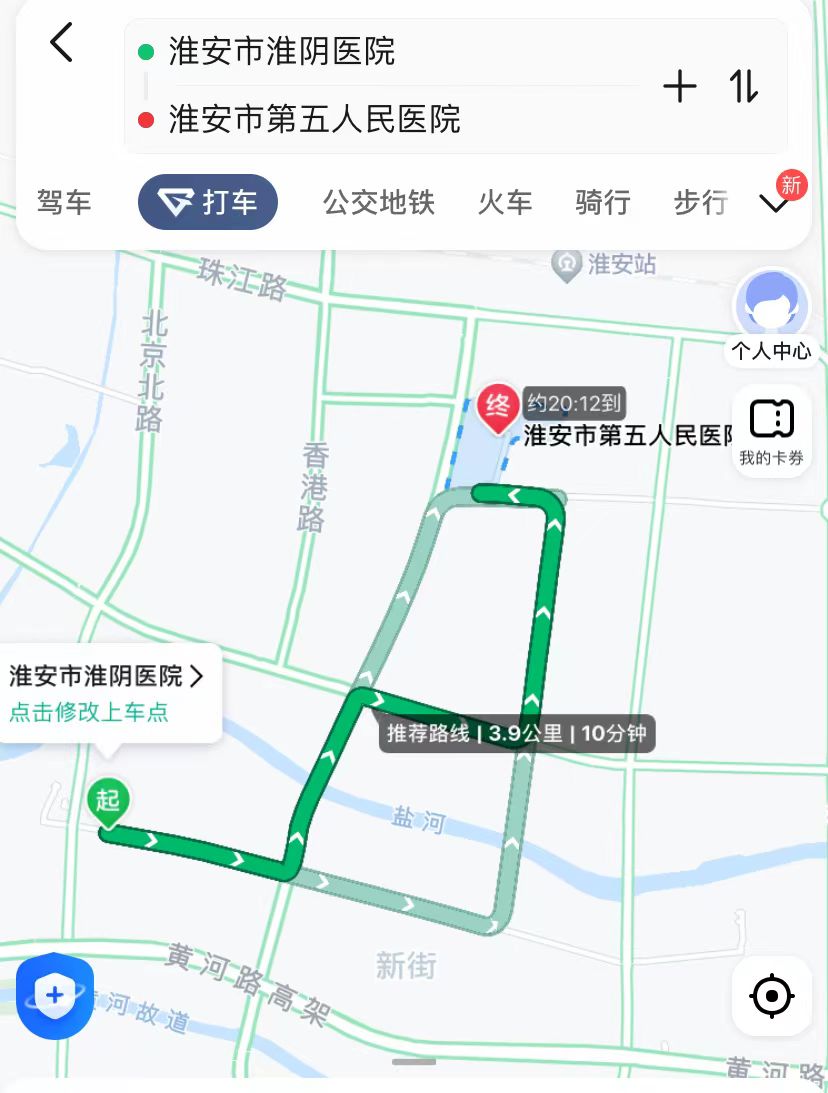
Task: Switch to the 公交地铁 tab
Action: pos(378,202)
